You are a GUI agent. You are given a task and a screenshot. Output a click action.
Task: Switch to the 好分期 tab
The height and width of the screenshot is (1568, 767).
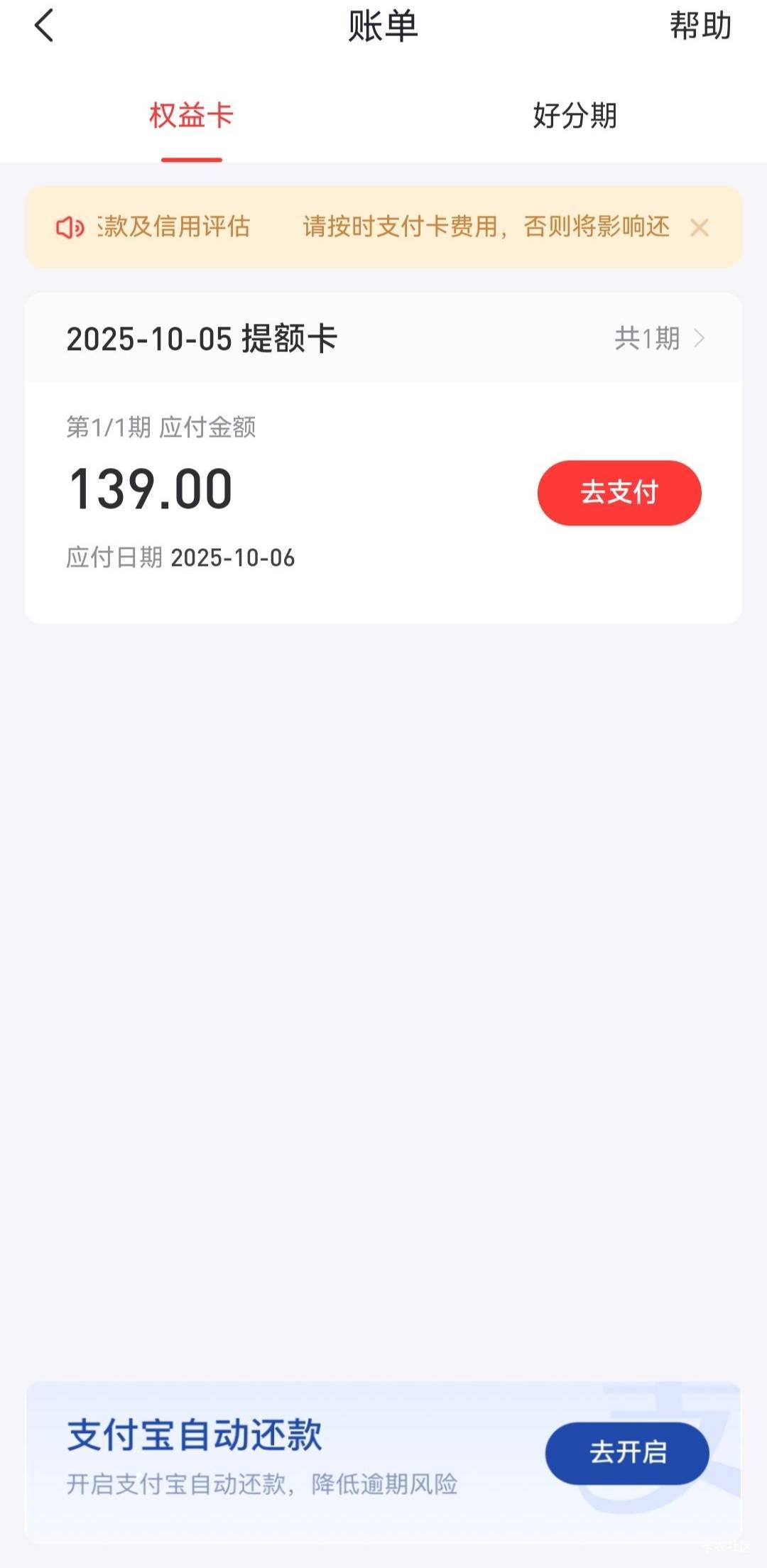tap(575, 116)
